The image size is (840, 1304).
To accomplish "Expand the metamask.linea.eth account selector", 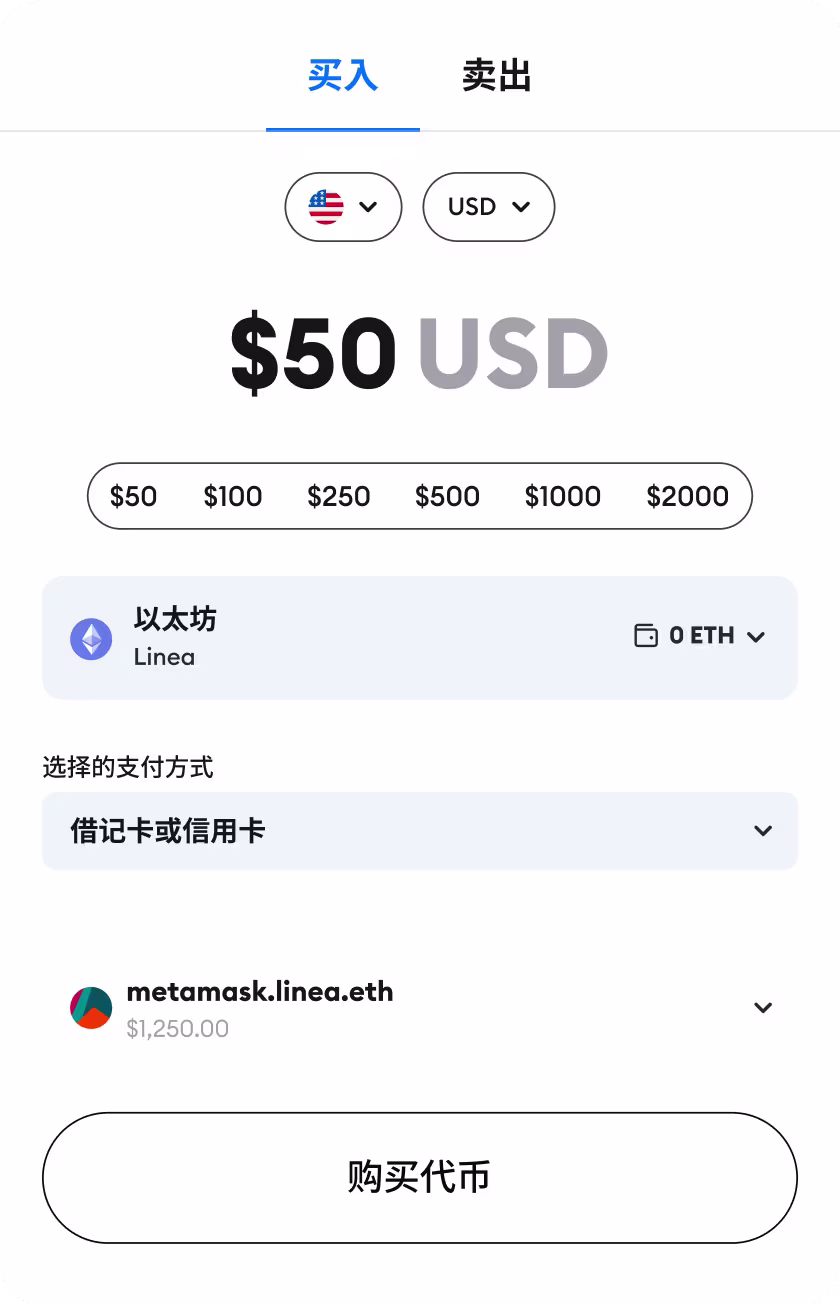I will [x=763, y=1007].
